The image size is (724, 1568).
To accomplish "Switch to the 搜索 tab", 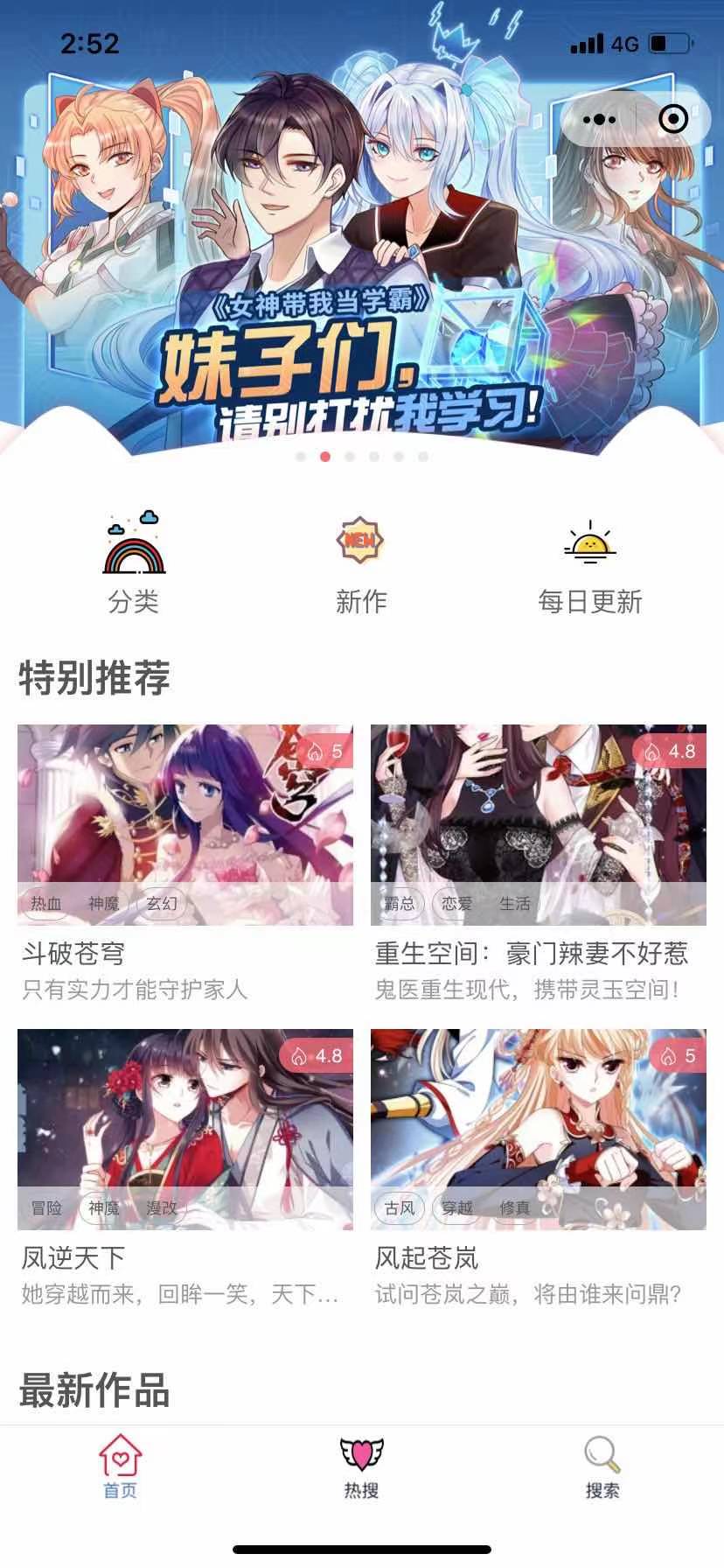I will [x=602, y=1466].
